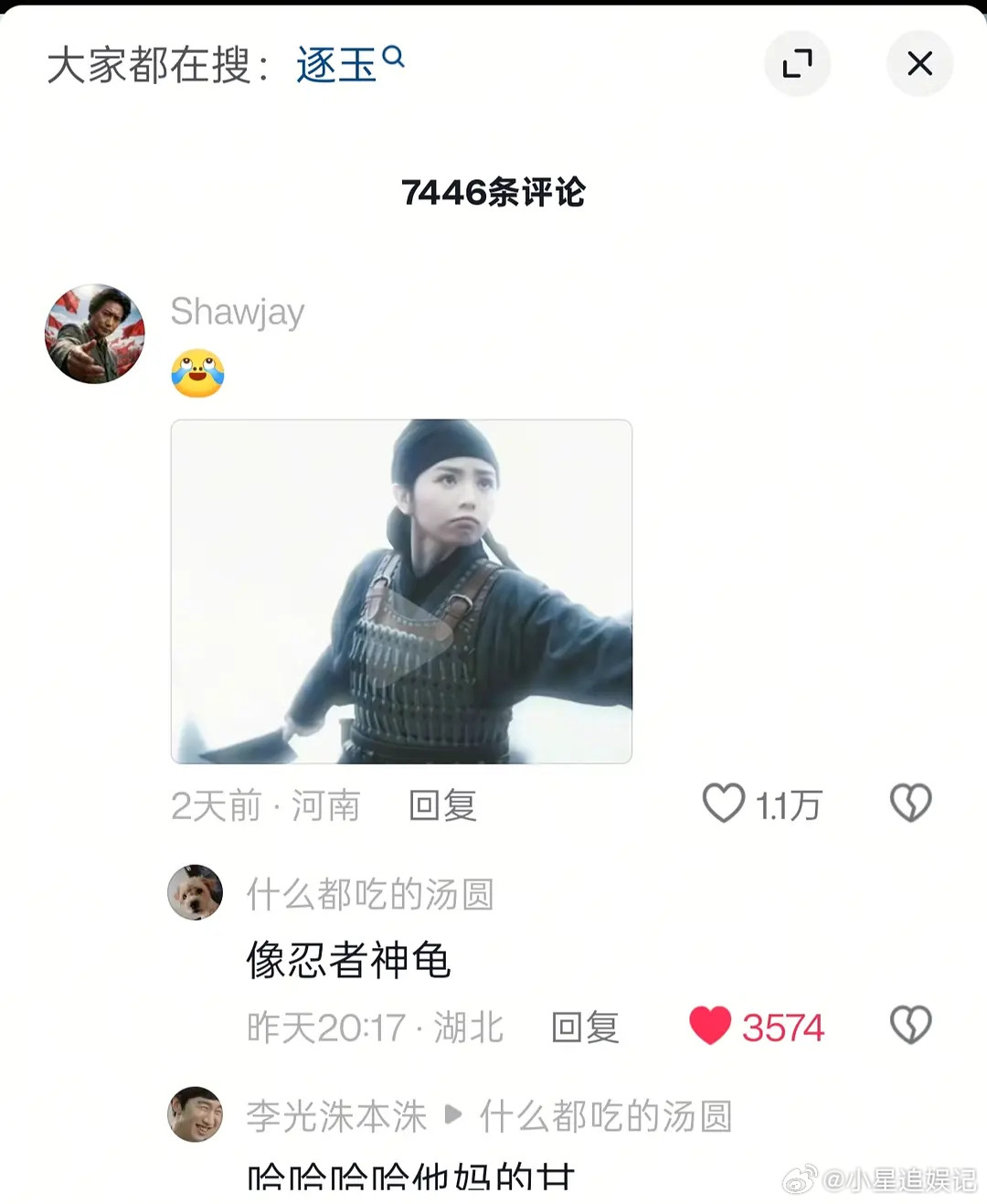Image resolution: width=987 pixels, height=1204 pixels.
Task: Open Shawjay's profile avatar
Action: point(94,333)
